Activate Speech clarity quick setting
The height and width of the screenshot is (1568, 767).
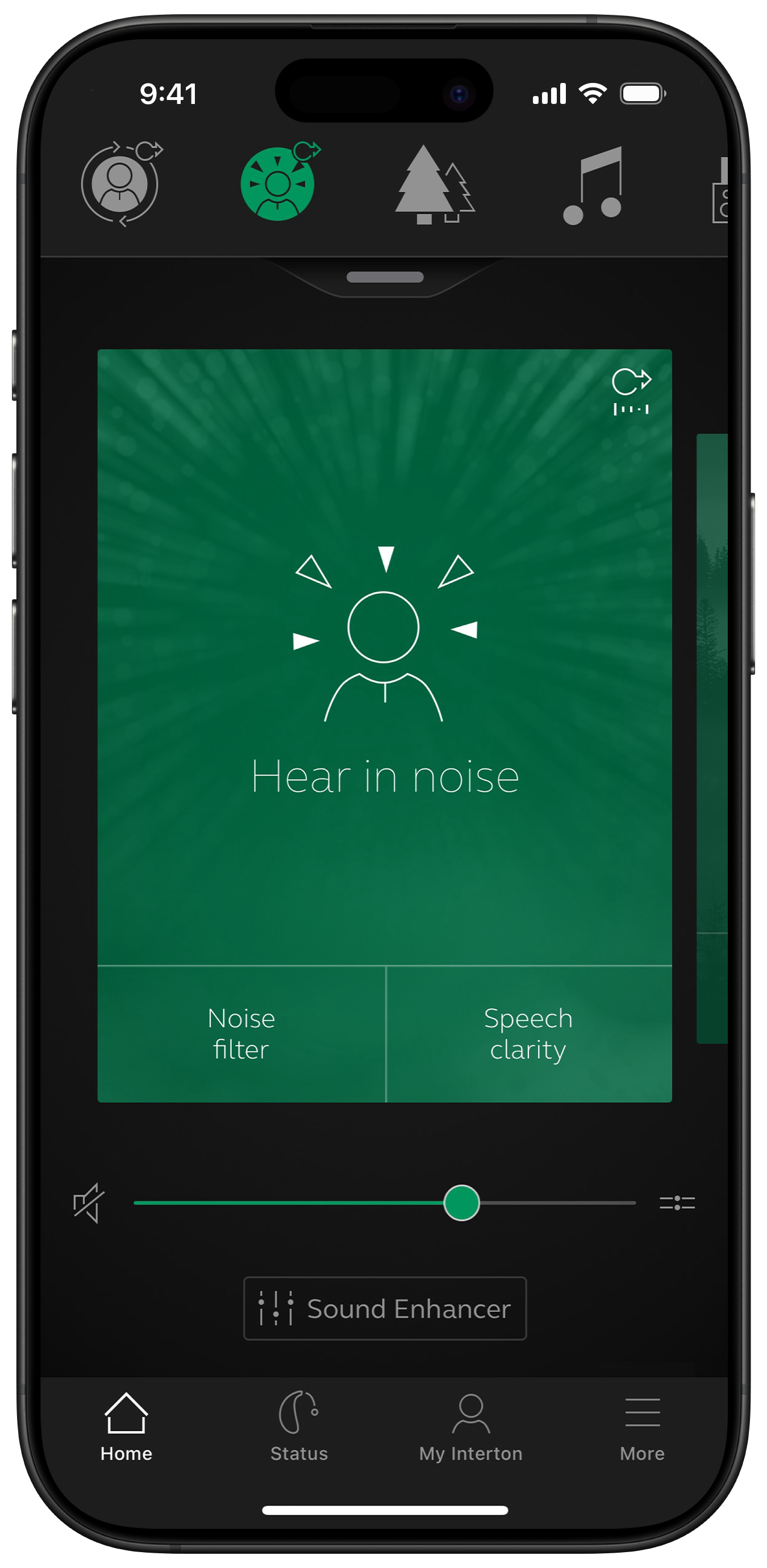tap(528, 1033)
